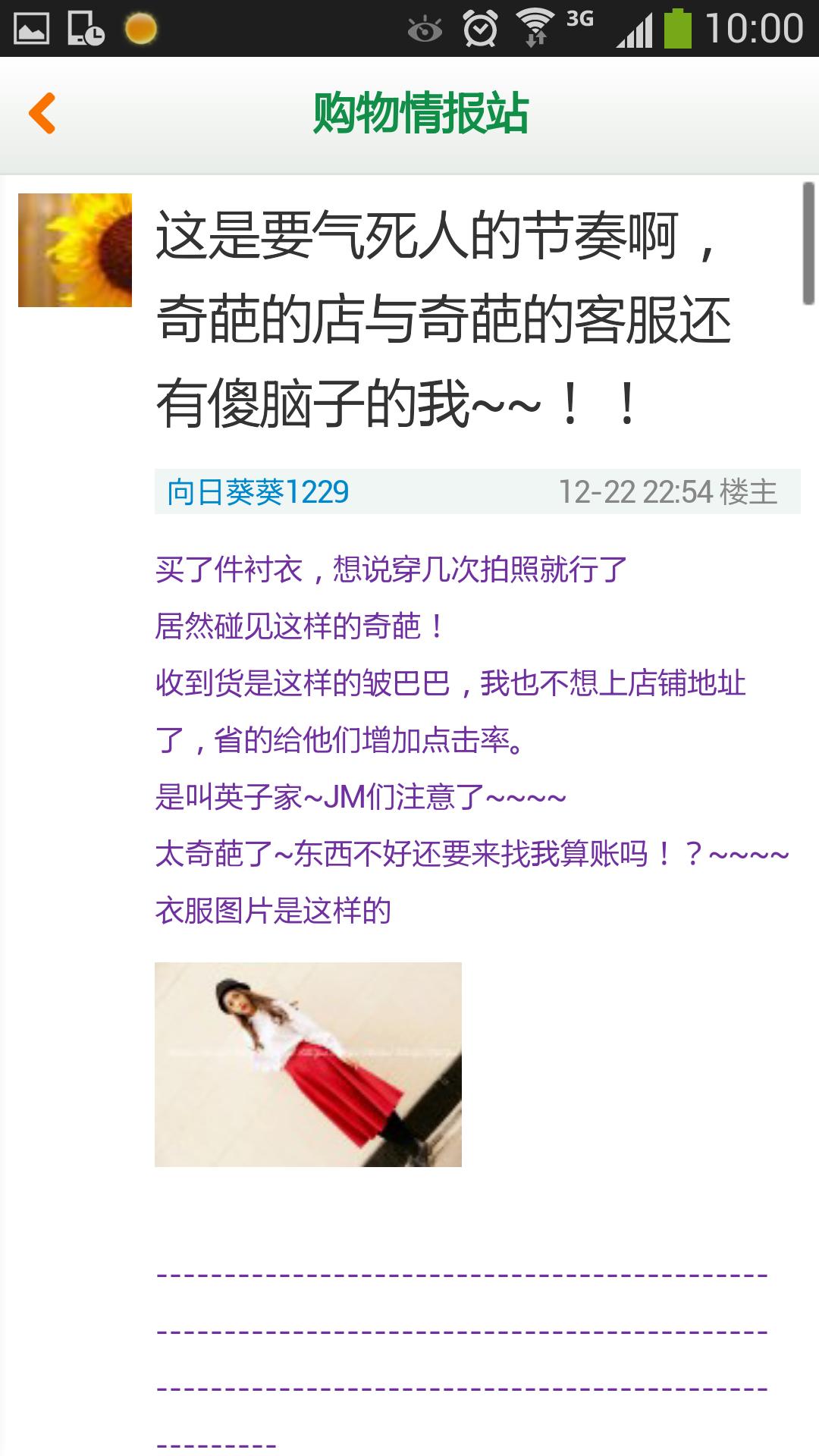Image resolution: width=819 pixels, height=1456 pixels.
Task: Go back using the orange arrow
Action: pos(42,113)
